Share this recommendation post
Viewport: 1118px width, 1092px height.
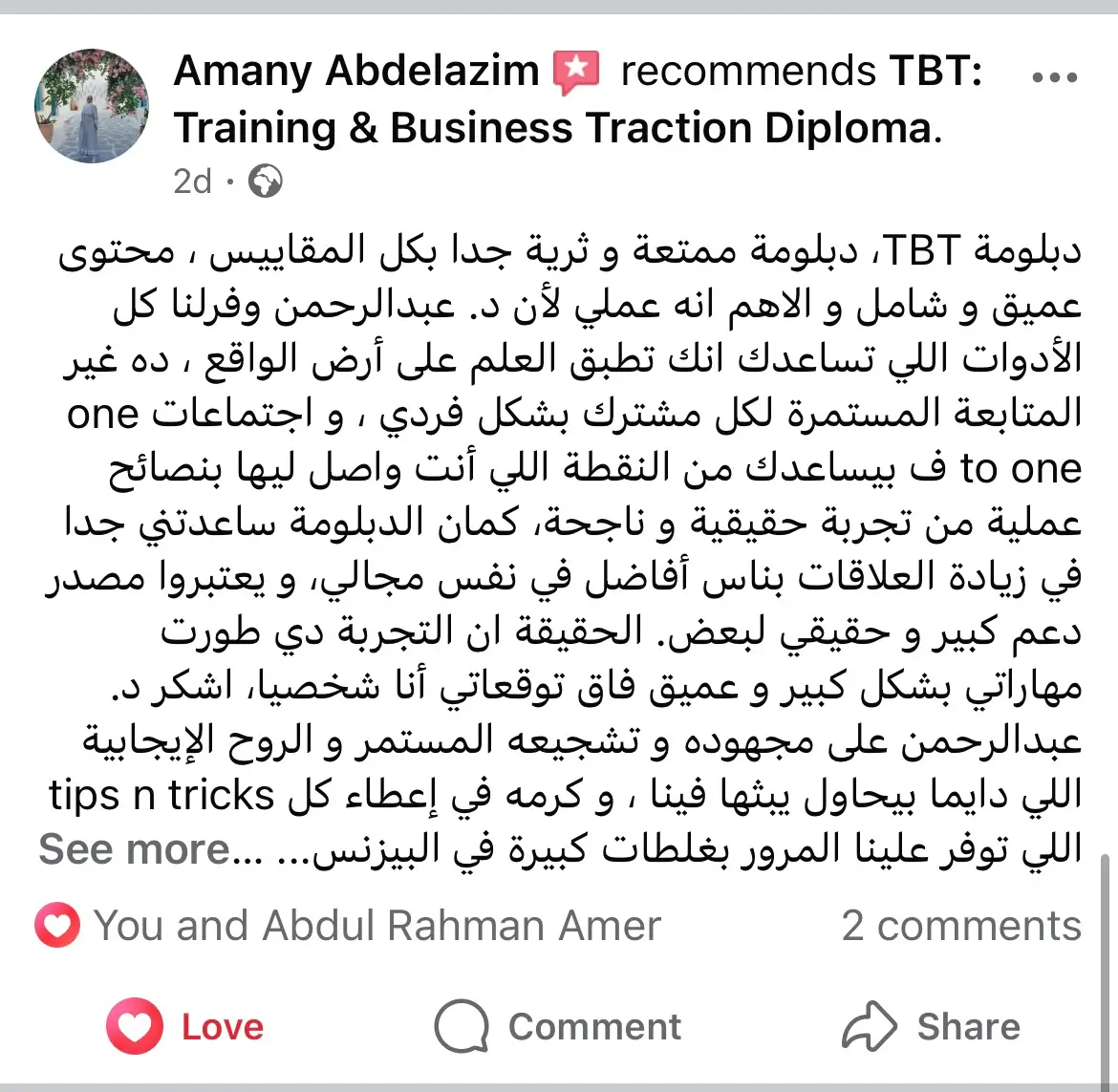931,1027
